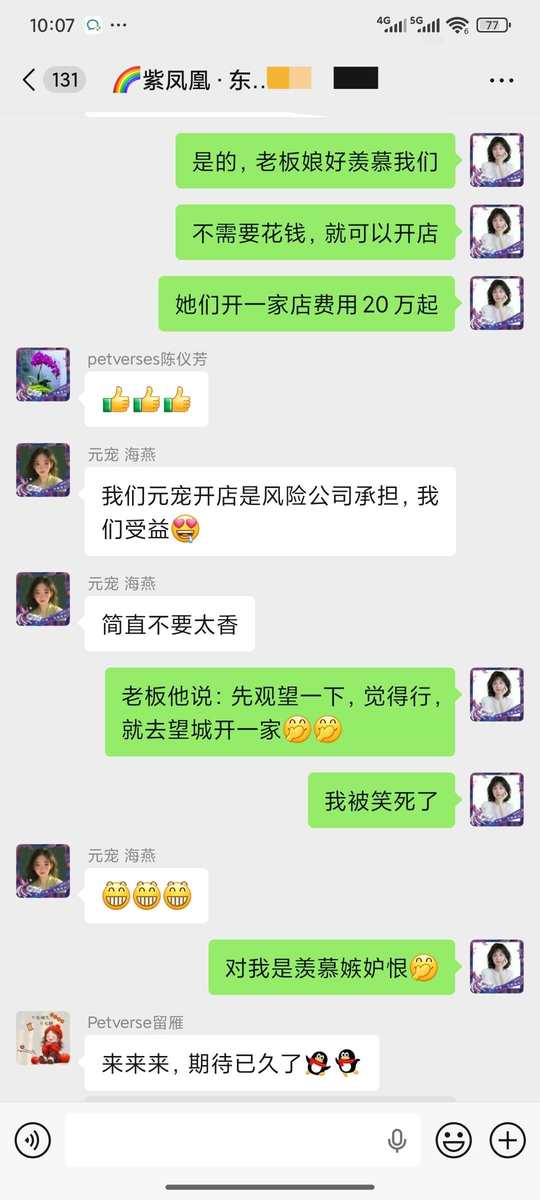Open the emoji sticker panel
Image resolution: width=540 pixels, height=1200 pixels.
pos(453,1139)
